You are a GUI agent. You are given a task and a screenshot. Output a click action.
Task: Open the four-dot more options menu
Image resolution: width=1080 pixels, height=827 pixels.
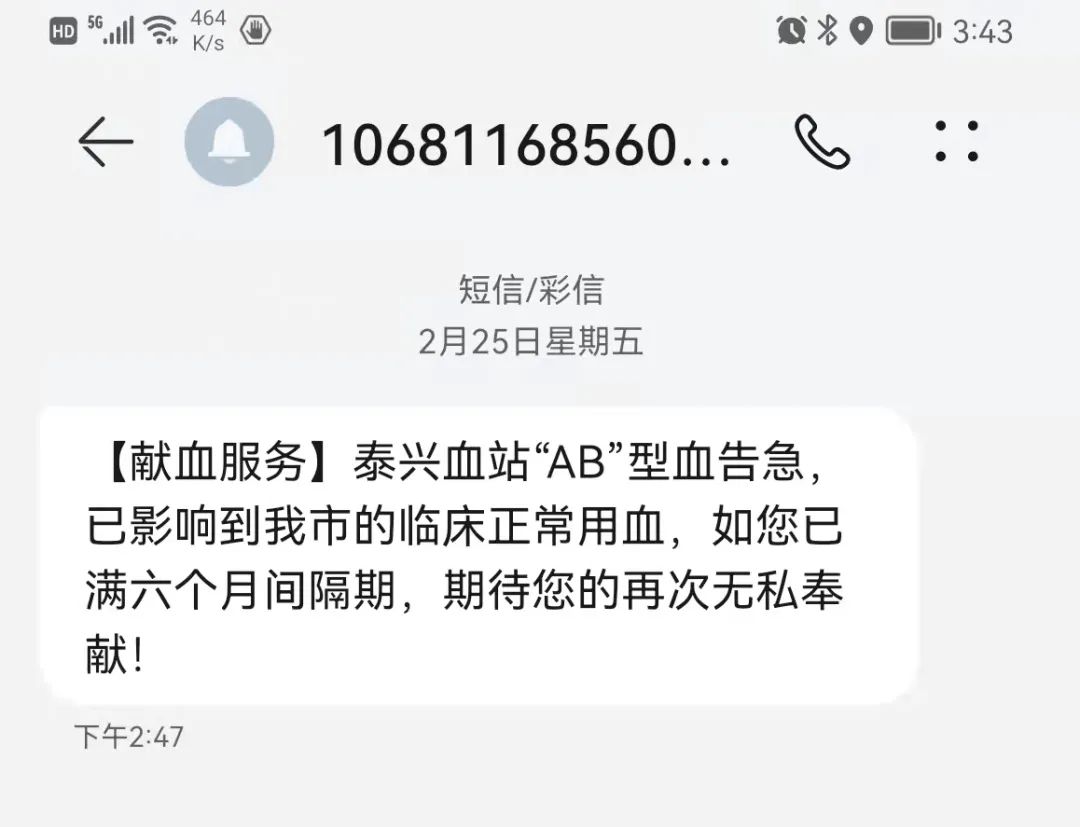click(x=956, y=142)
